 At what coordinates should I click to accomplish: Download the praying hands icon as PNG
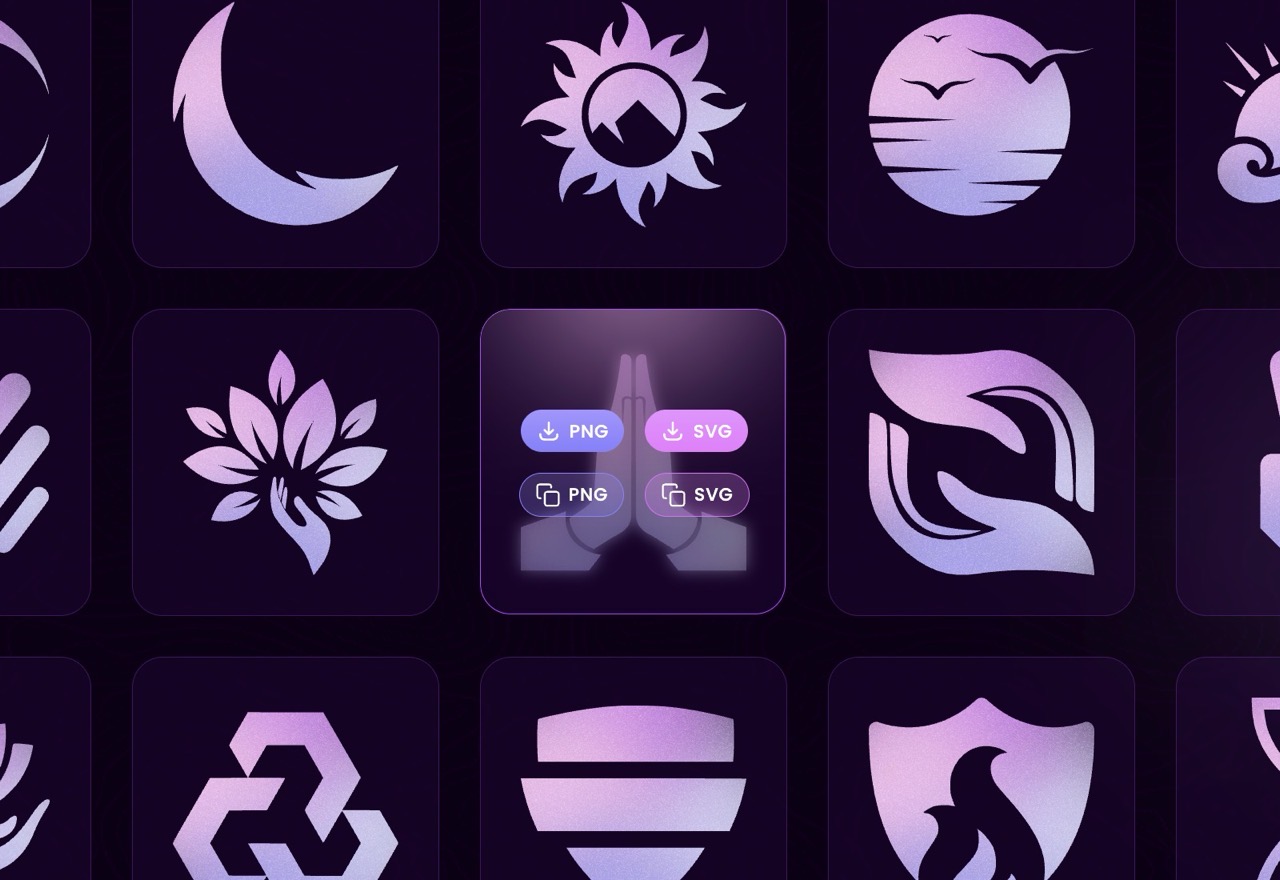point(572,431)
